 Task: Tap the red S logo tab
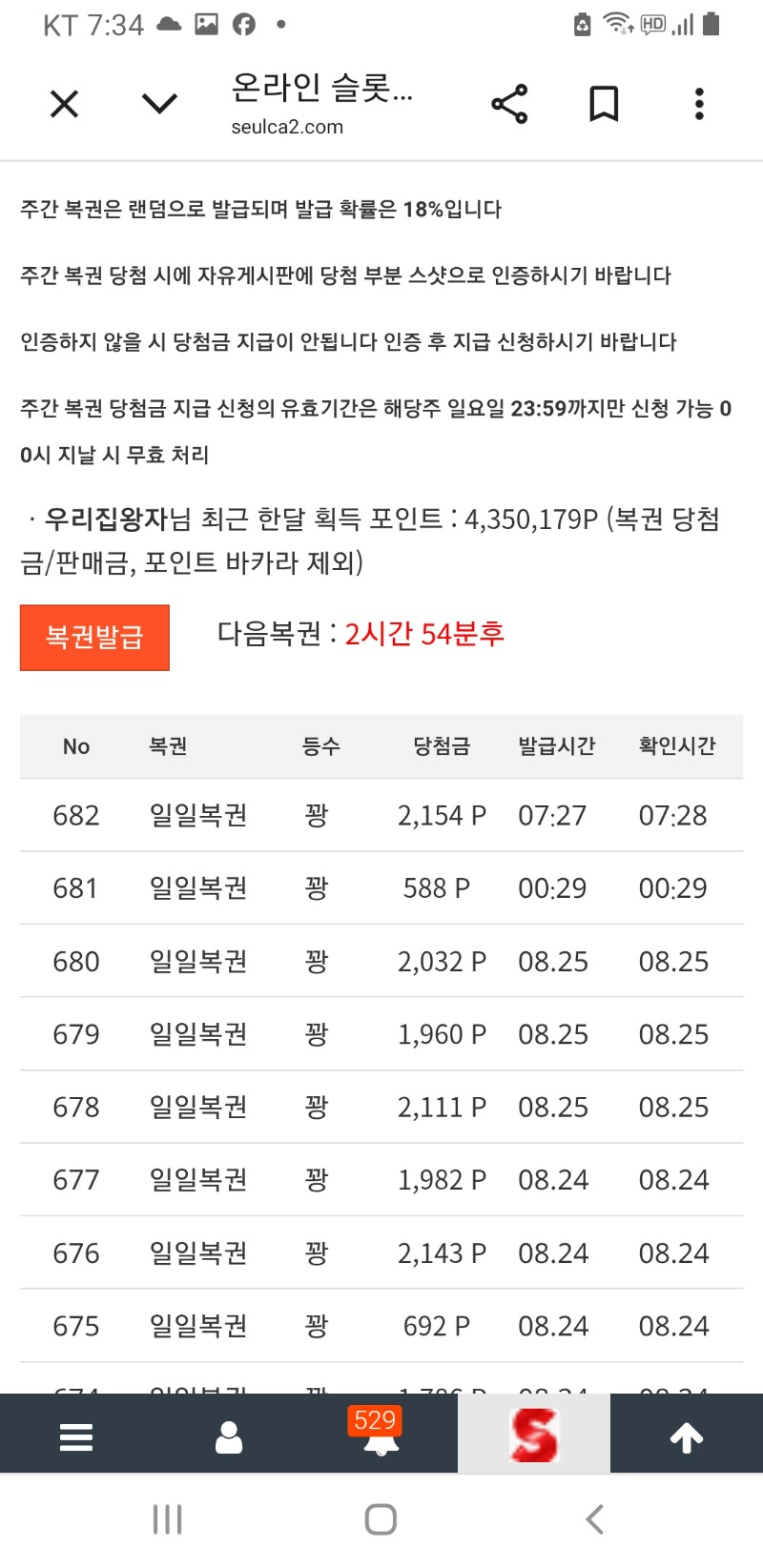coord(534,1434)
